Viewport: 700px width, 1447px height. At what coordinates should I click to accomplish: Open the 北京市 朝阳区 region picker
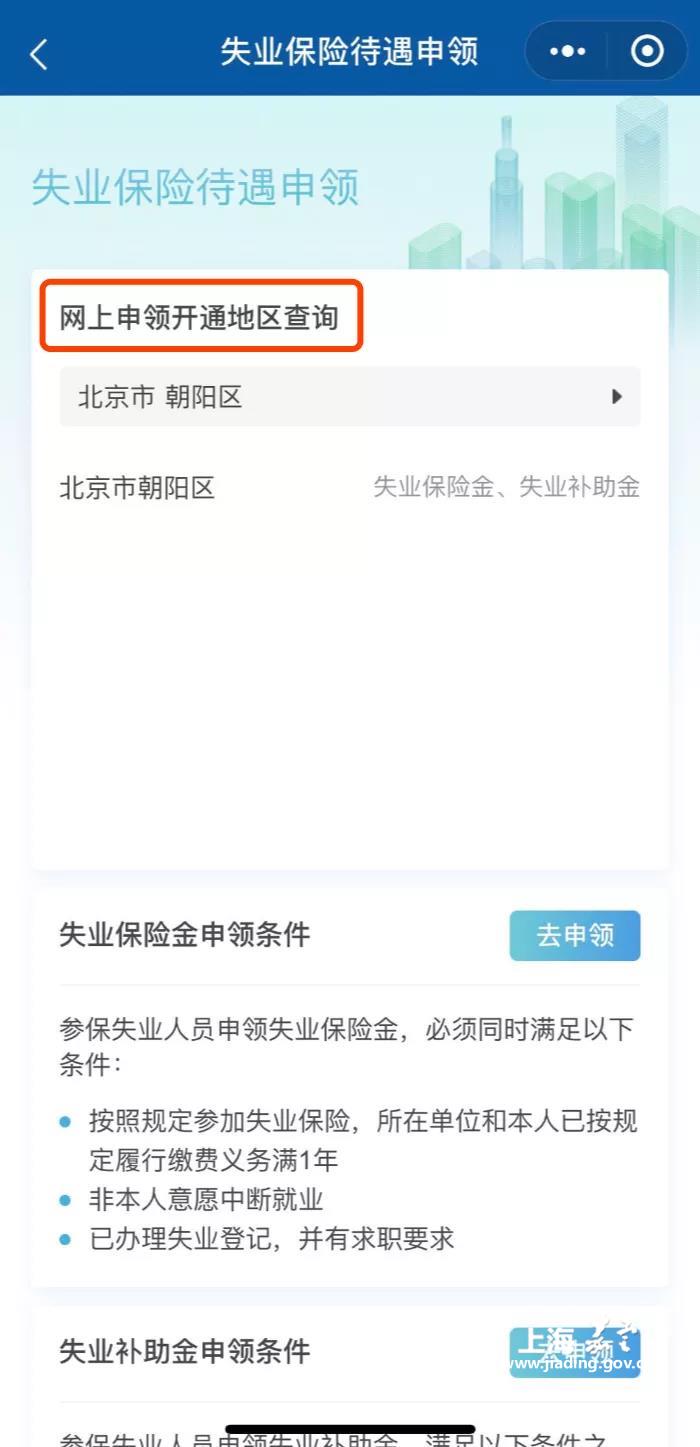pos(349,397)
